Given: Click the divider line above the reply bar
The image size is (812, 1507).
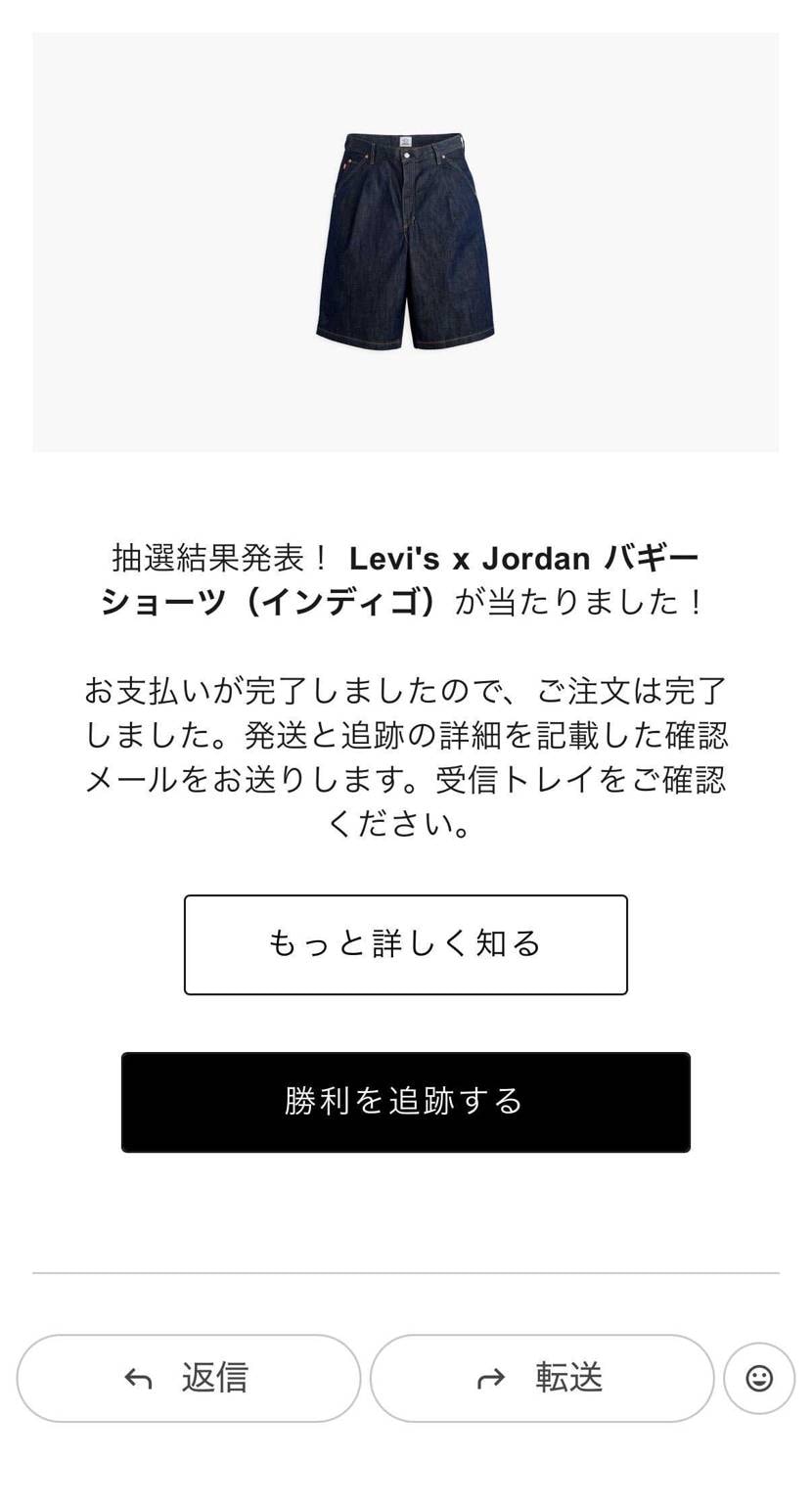Looking at the screenshot, I should pyautogui.click(x=406, y=1272).
